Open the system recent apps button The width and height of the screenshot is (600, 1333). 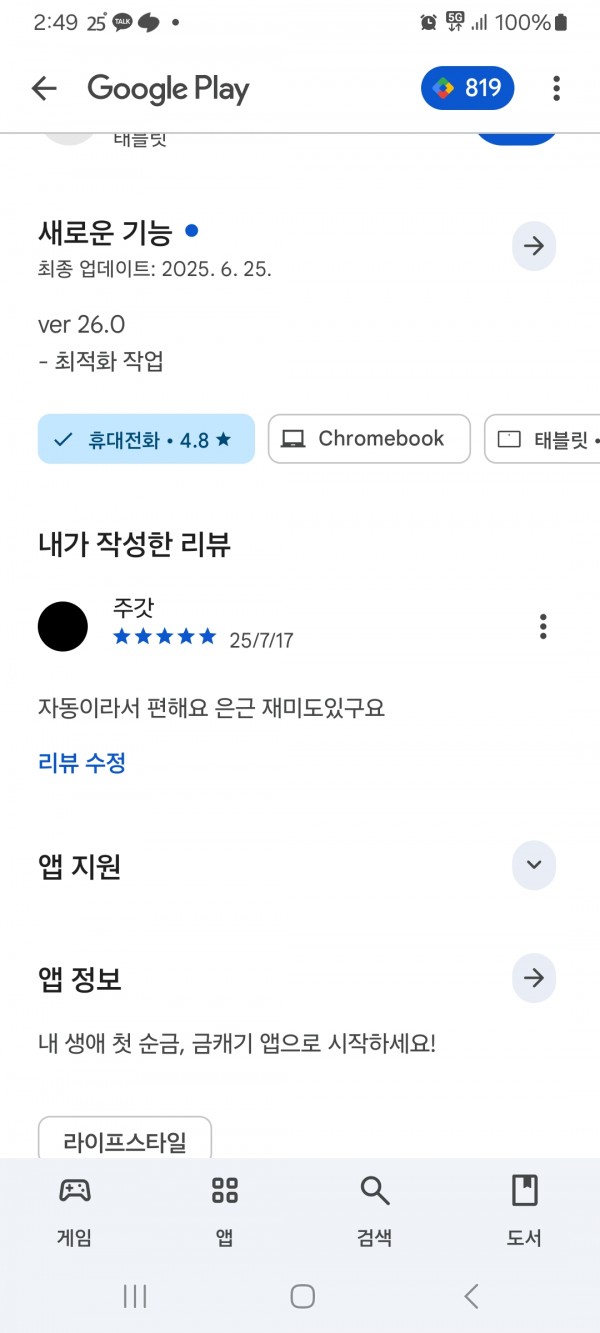pyautogui.click(x=135, y=1297)
